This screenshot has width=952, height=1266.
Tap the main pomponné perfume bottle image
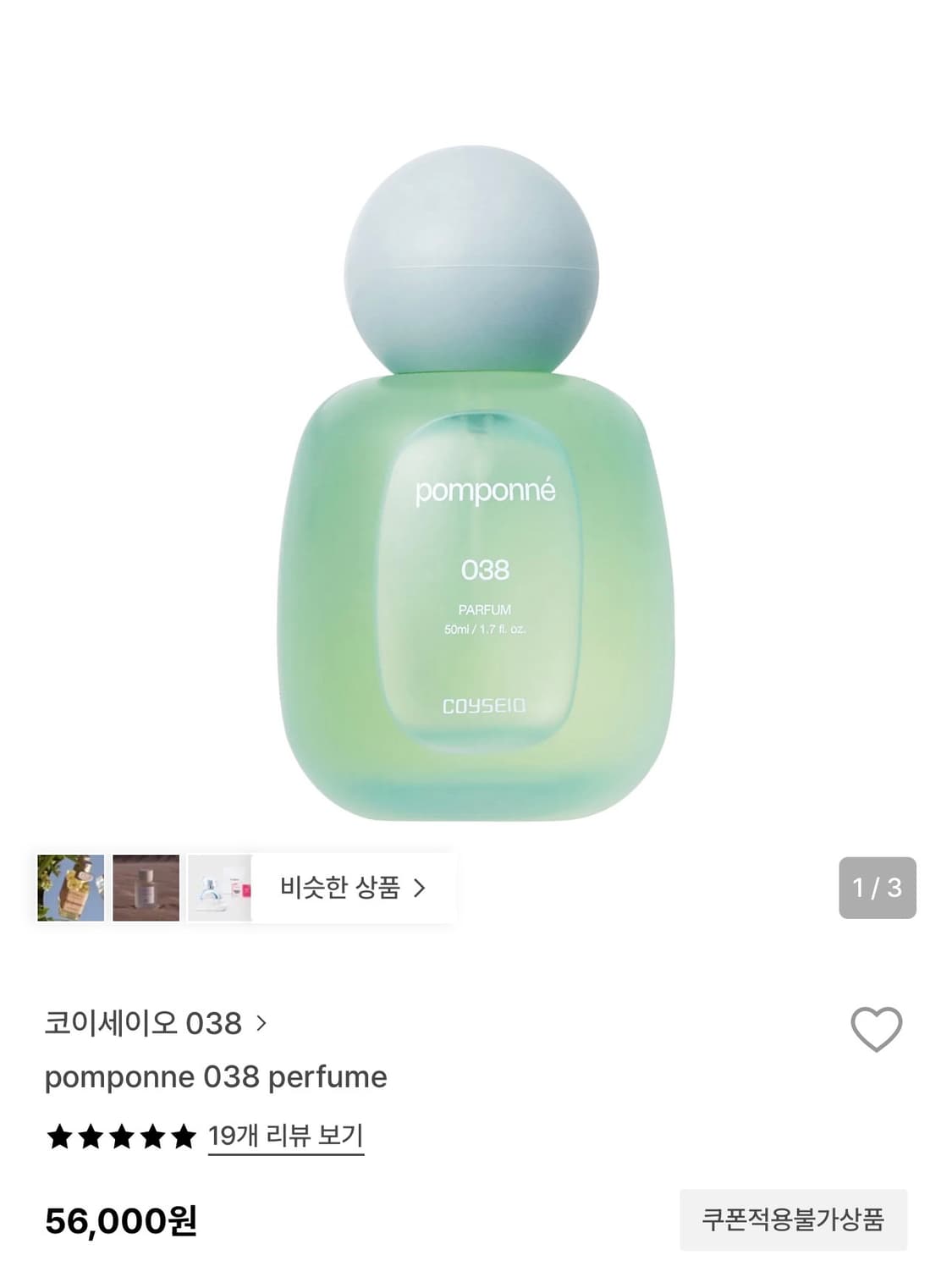click(476, 482)
